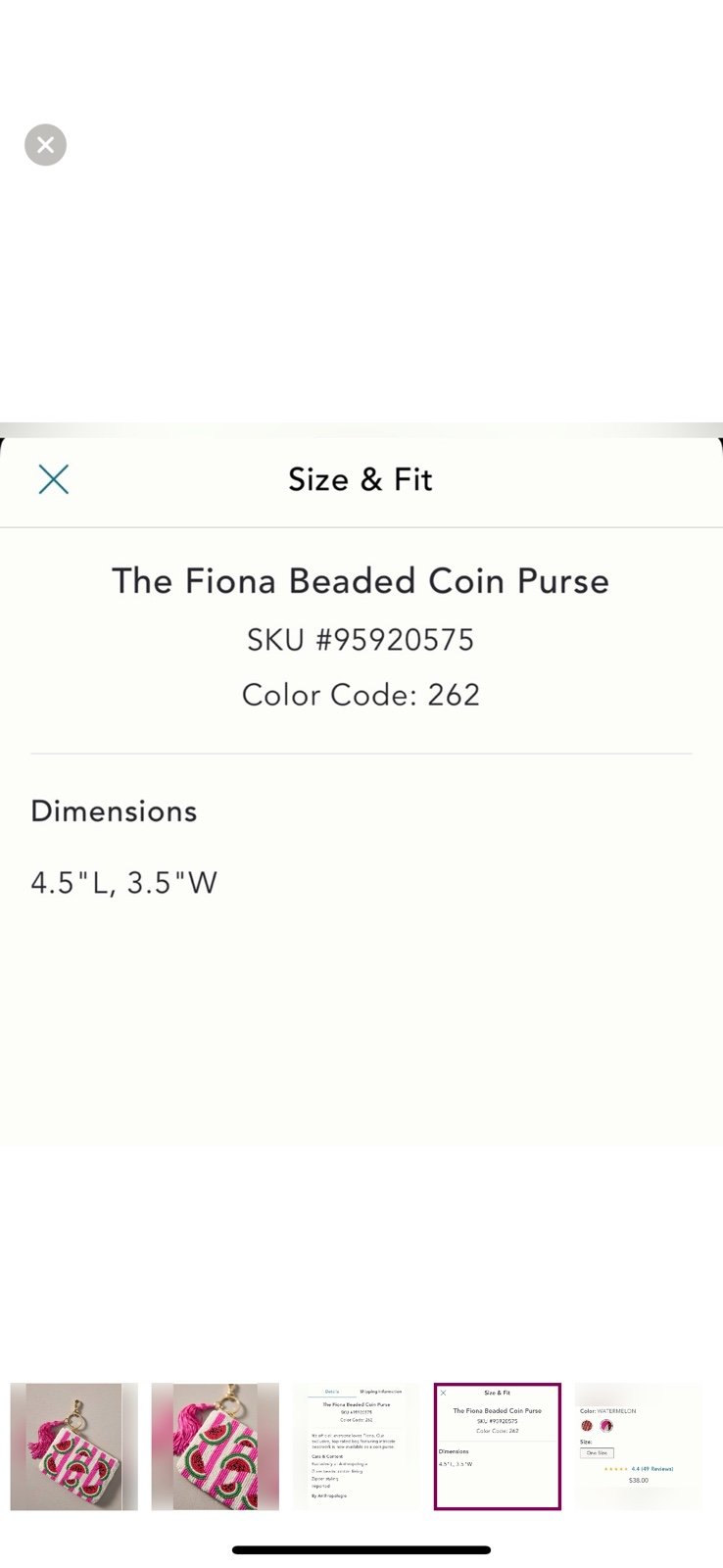Show the Details screenshot thumbnail

[x=357, y=1446]
